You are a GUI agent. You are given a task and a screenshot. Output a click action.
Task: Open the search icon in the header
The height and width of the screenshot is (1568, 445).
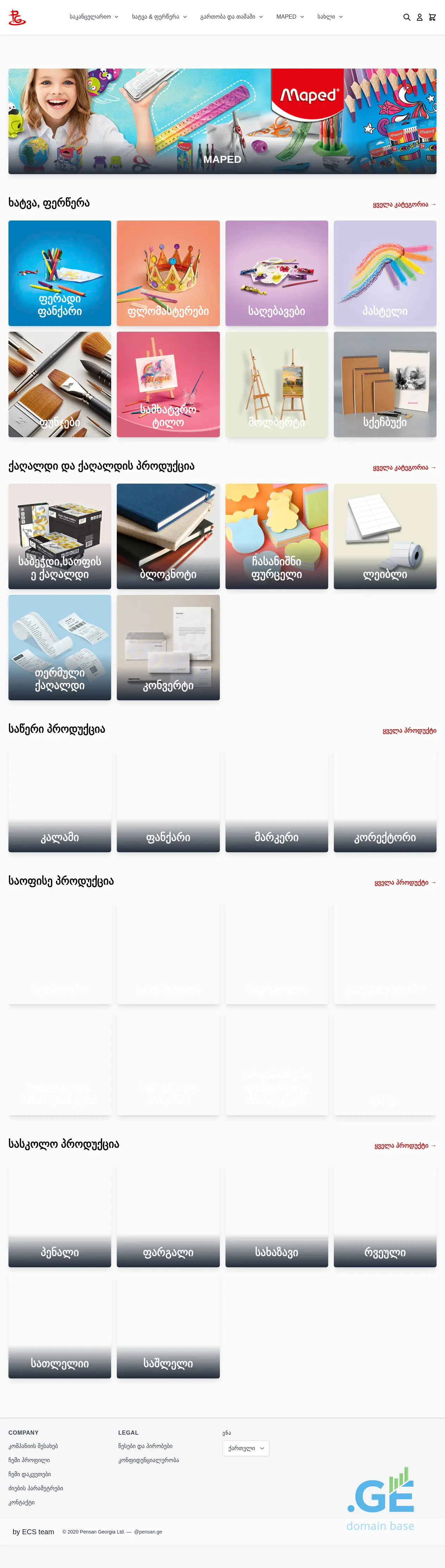pyautogui.click(x=407, y=17)
